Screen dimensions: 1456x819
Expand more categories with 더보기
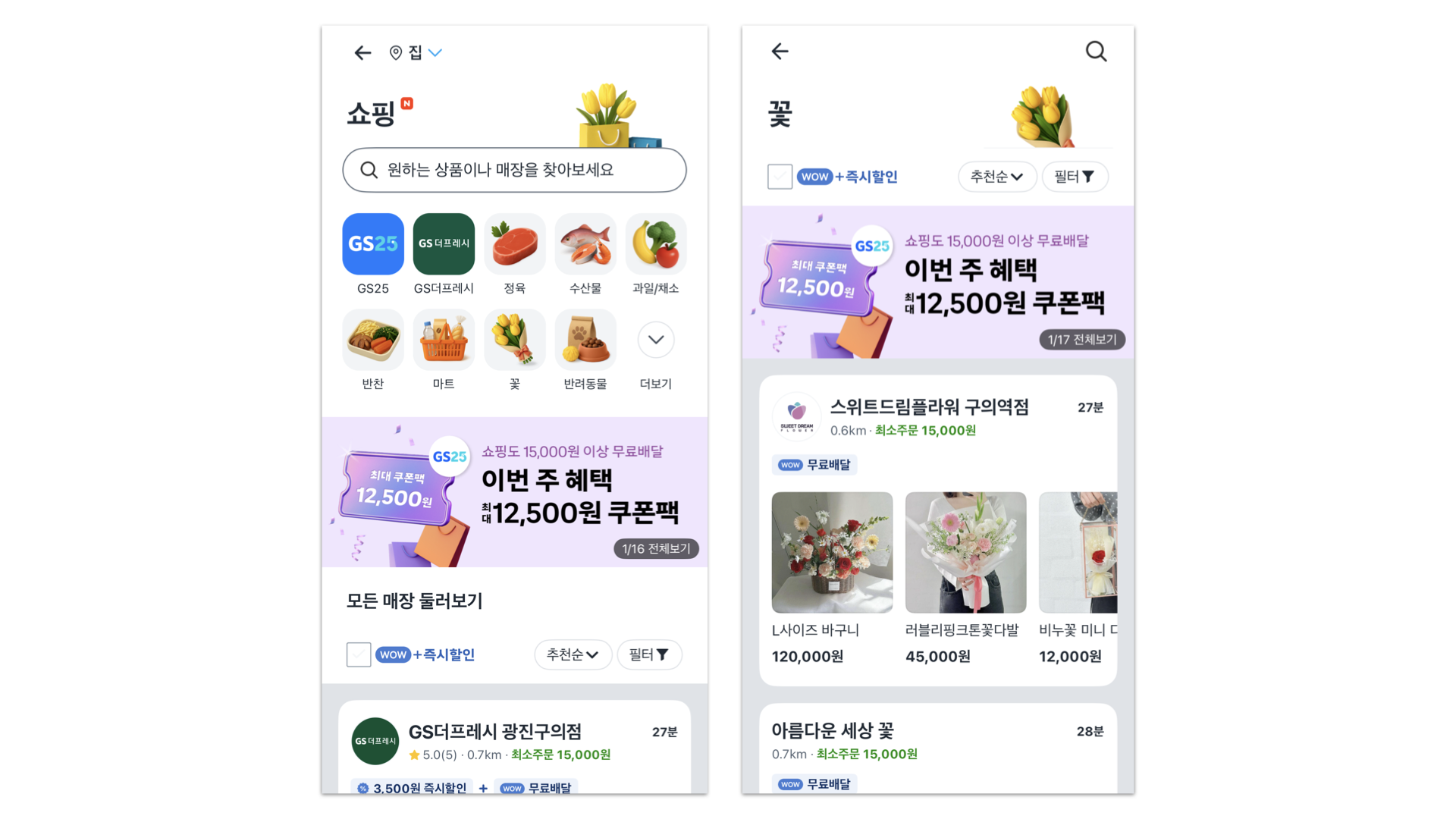point(655,340)
